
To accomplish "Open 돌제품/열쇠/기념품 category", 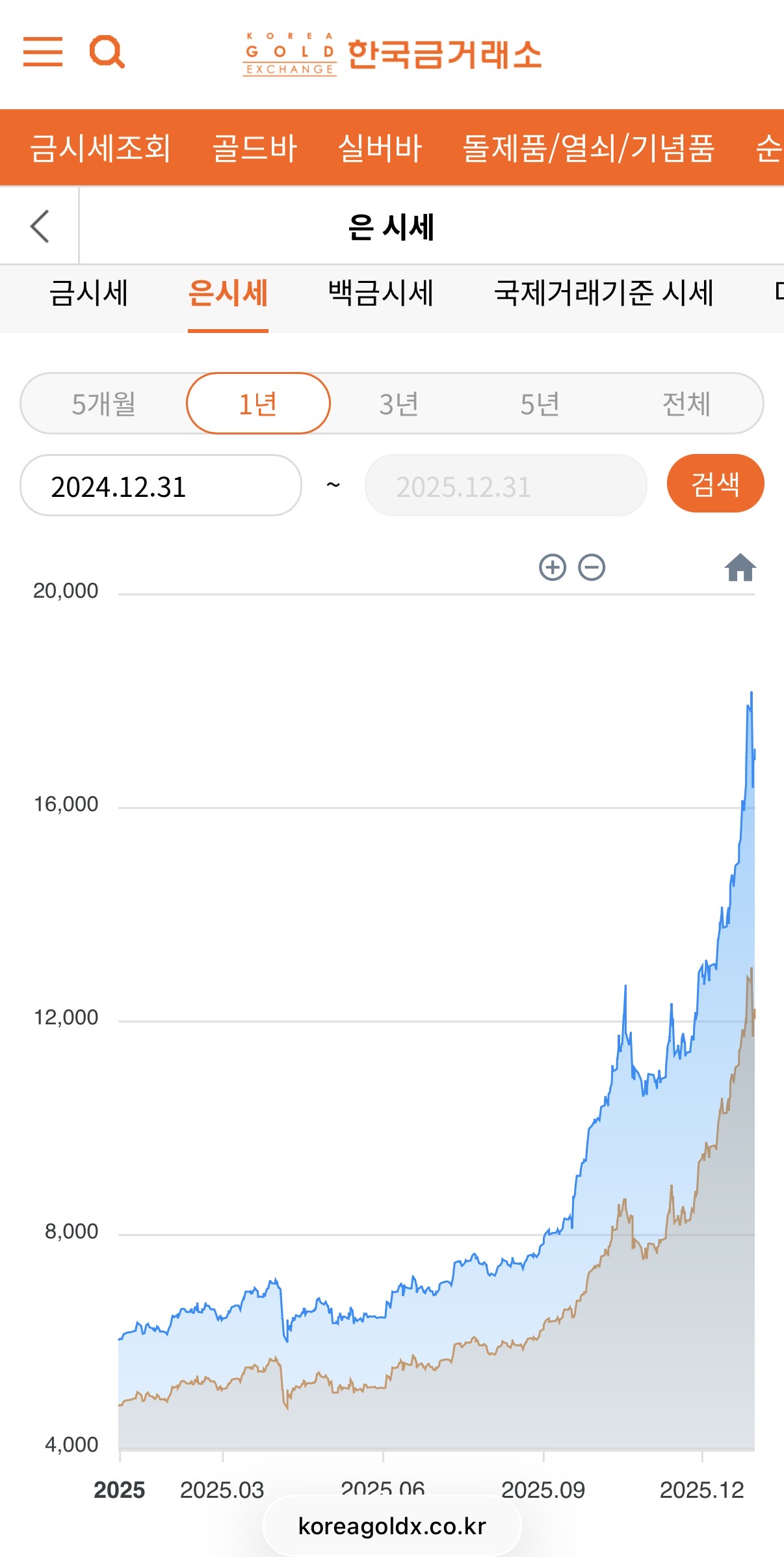I will click(588, 148).
